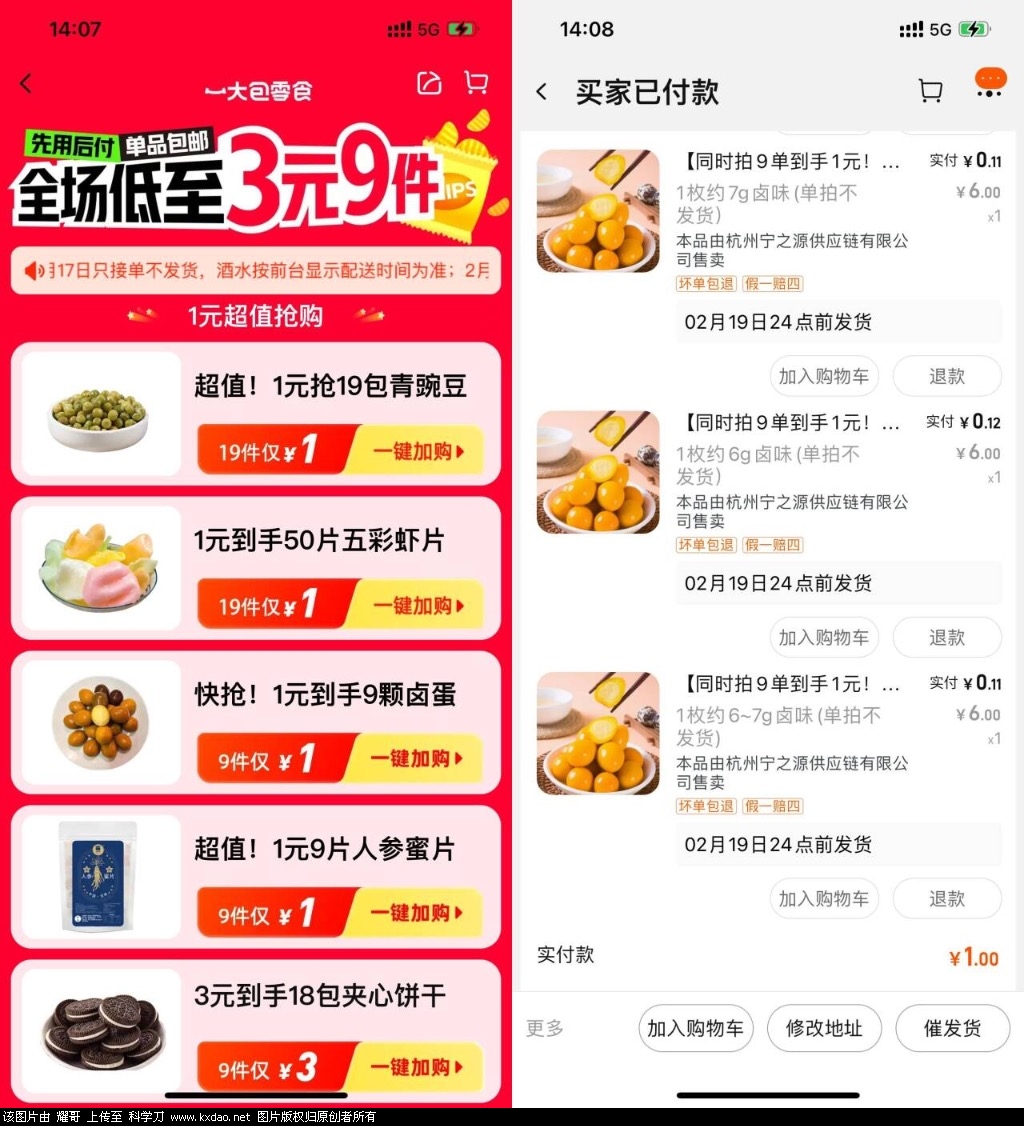Request 退款 for the 1枚约6~7g卤味 item
Viewport: 1024px width, 1126px height.
pos(946,898)
